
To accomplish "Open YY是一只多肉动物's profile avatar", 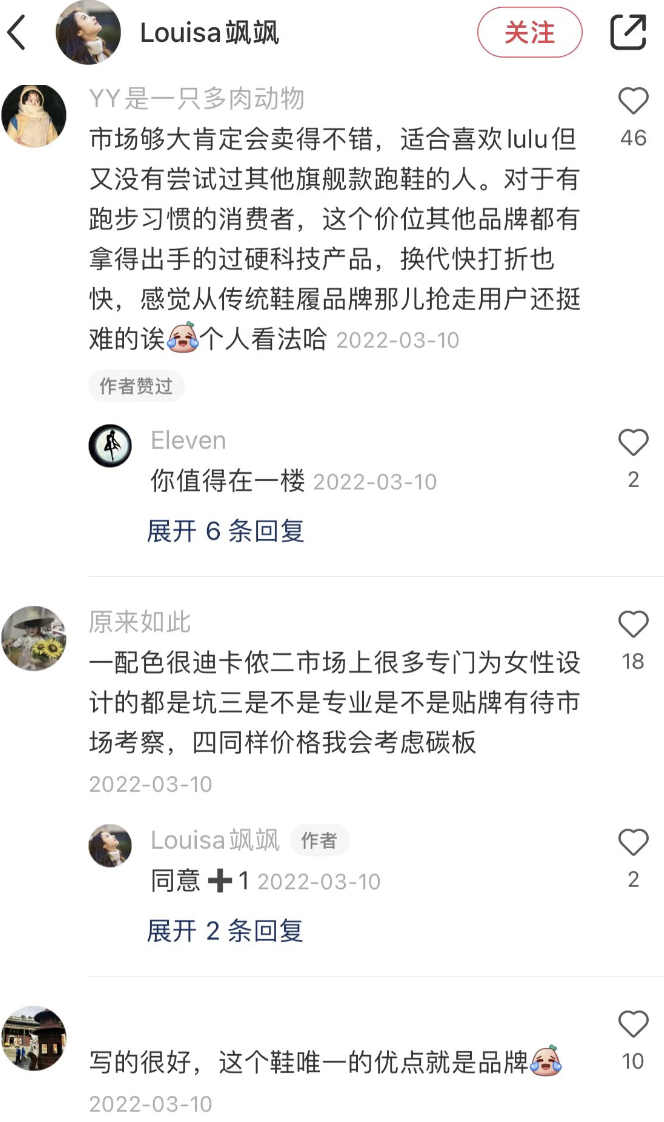I will pos(34,115).
